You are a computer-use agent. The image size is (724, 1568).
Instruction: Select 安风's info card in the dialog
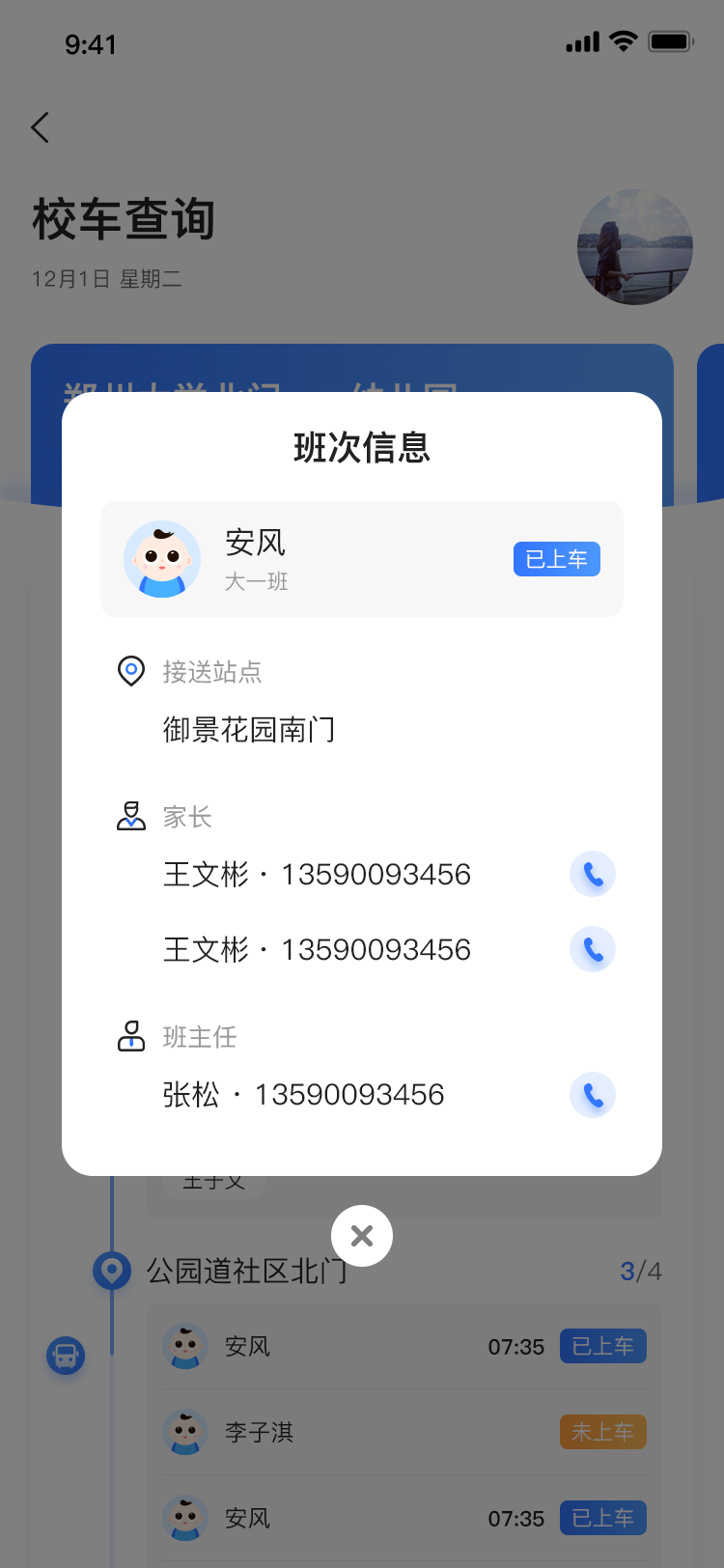click(362, 558)
